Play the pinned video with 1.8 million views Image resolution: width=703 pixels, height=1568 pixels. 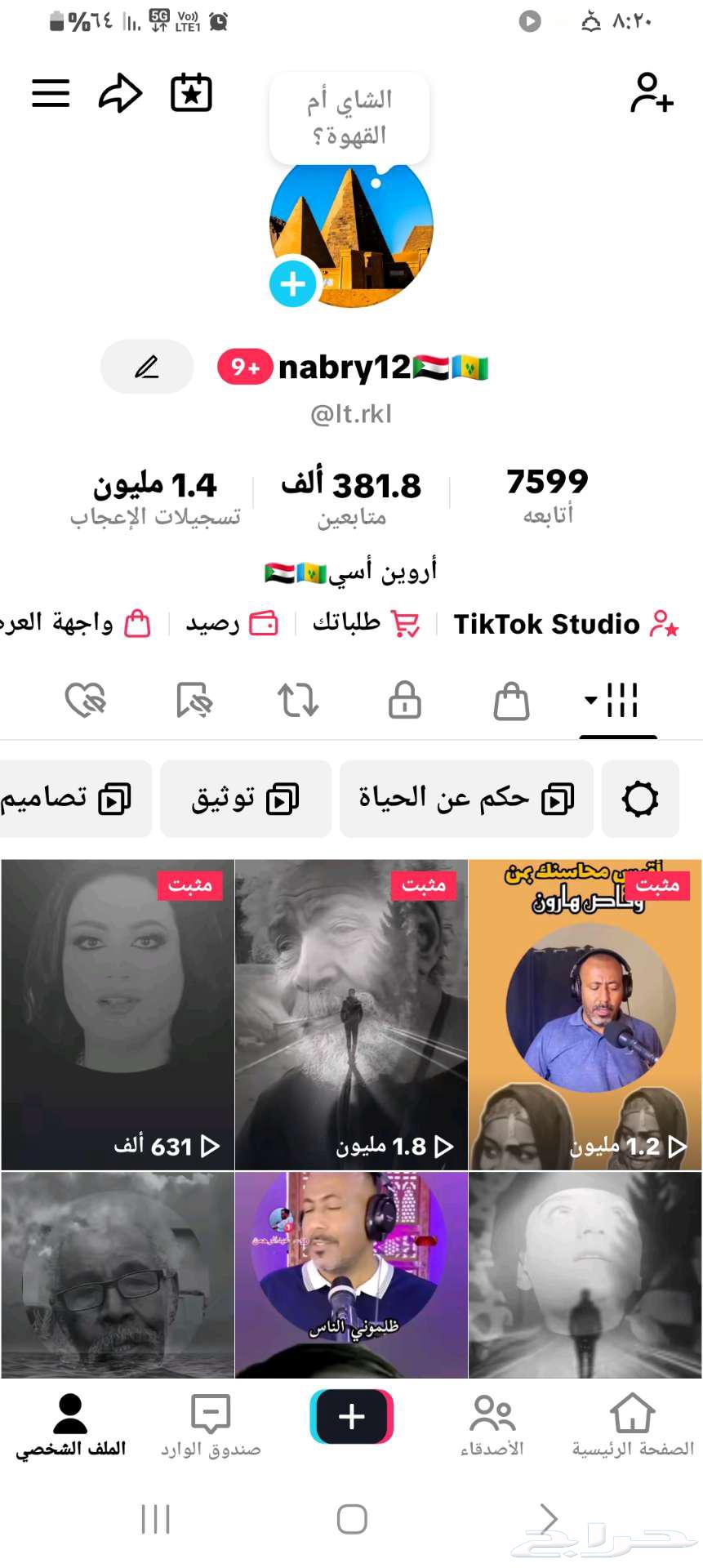350,1013
